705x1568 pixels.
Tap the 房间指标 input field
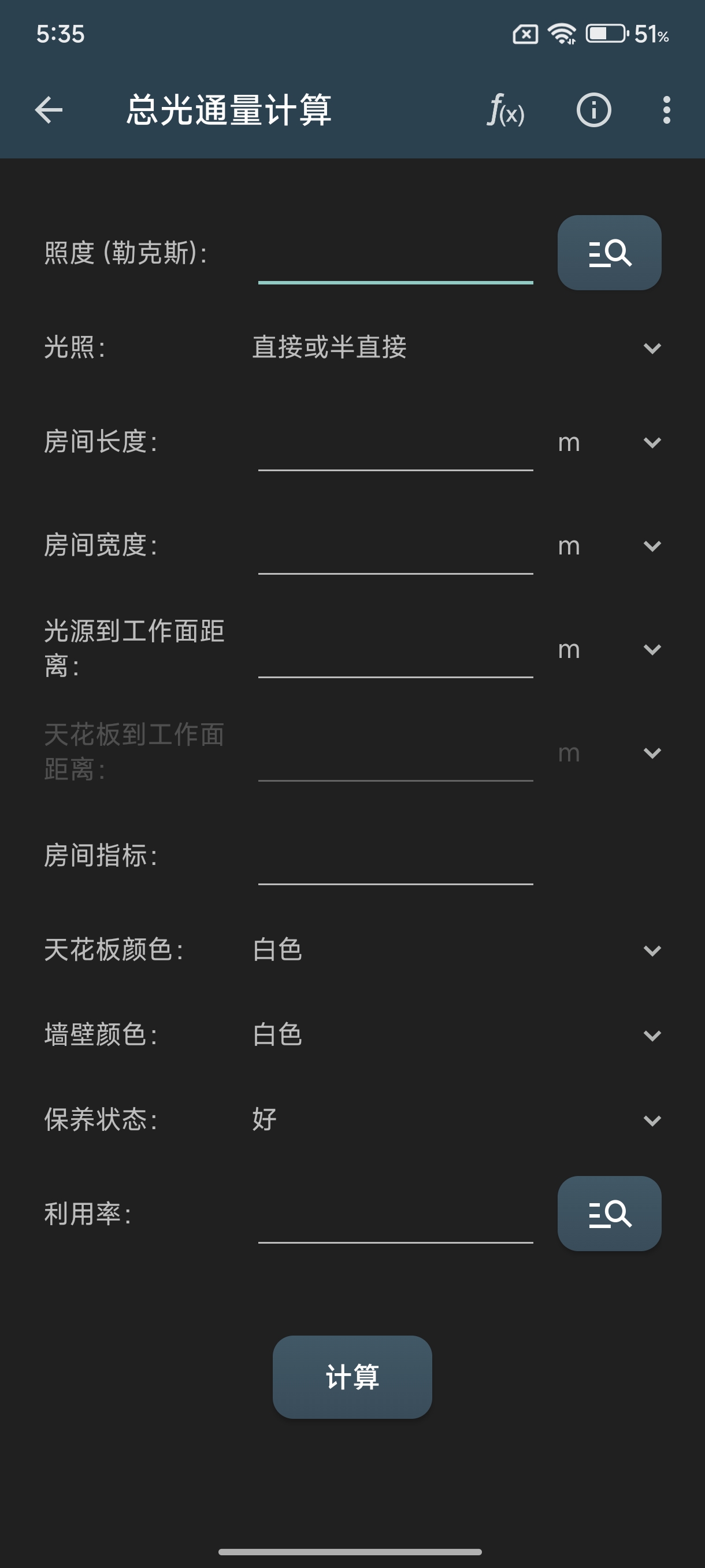click(395, 858)
